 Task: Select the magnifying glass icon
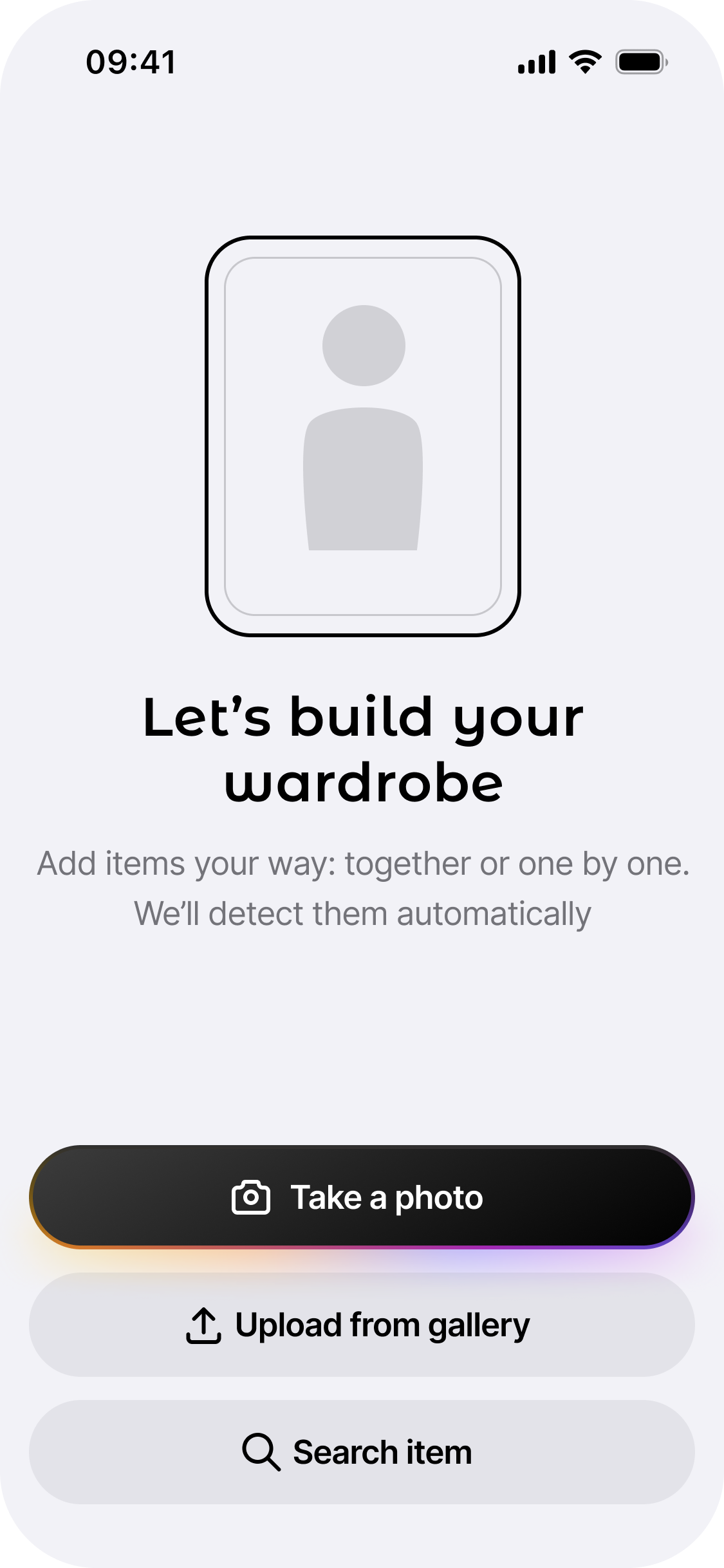(260, 1453)
